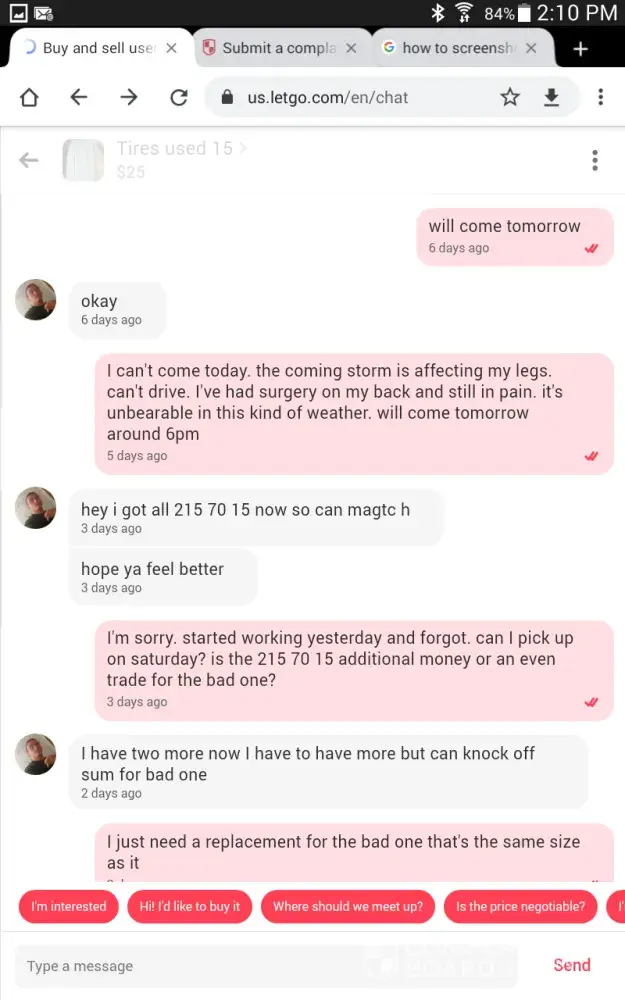Screen dimensions: 625x1000
Task: Close the Buy and sell tab
Action: click(x=171, y=48)
